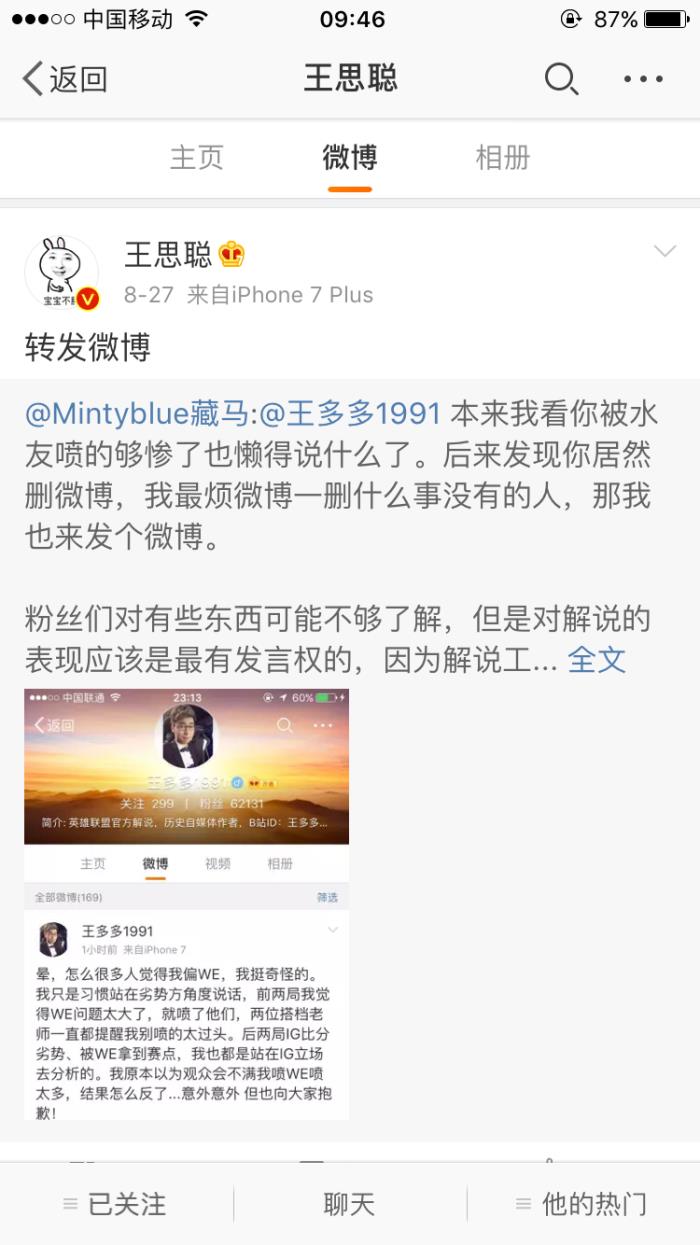Expand the post options chevron
The width and height of the screenshot is (700, 1245).
(665, 252)
